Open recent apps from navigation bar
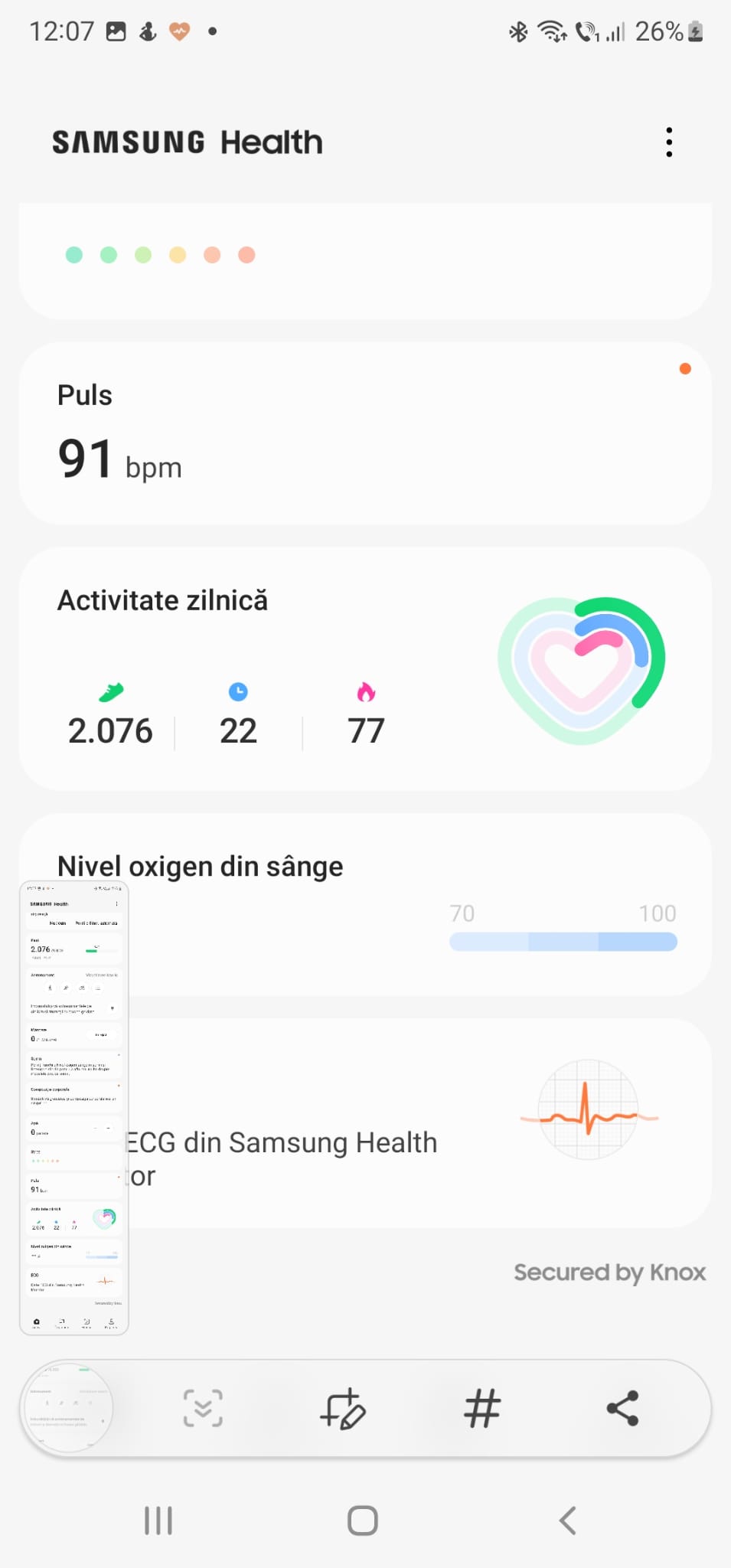 (158, 1521)
